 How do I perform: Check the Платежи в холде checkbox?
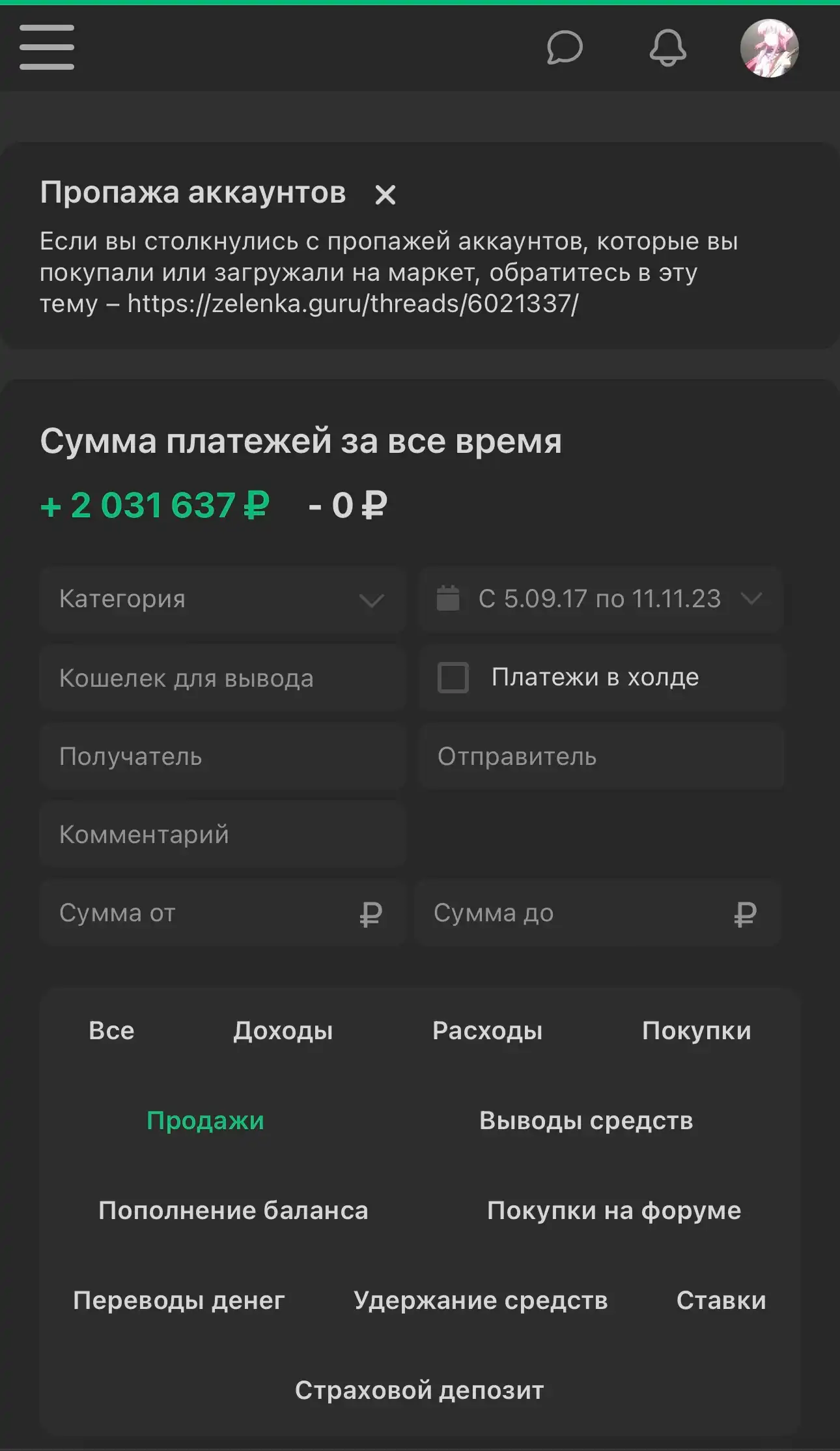tap(453, 678)
